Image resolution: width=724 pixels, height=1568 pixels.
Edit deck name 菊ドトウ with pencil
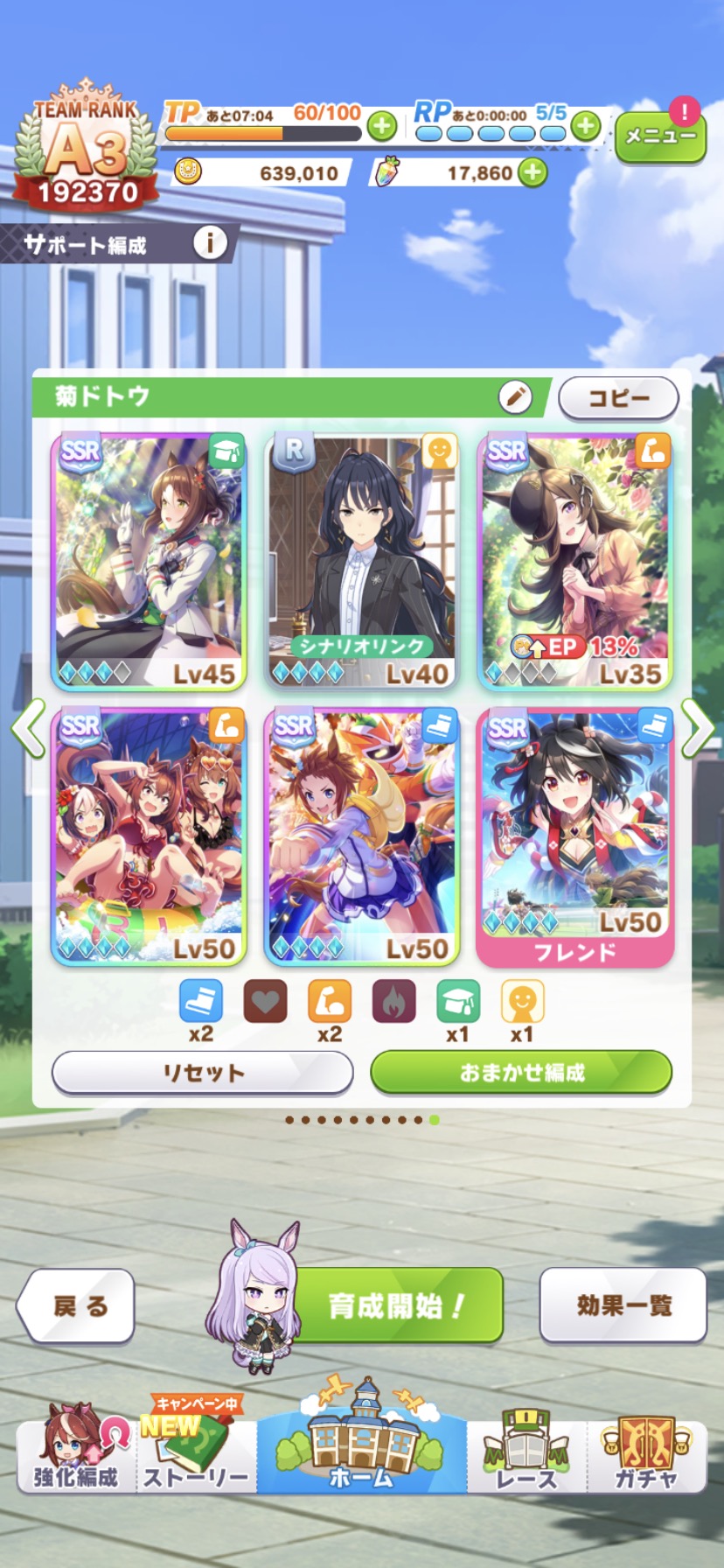click(x=515, y=396)
